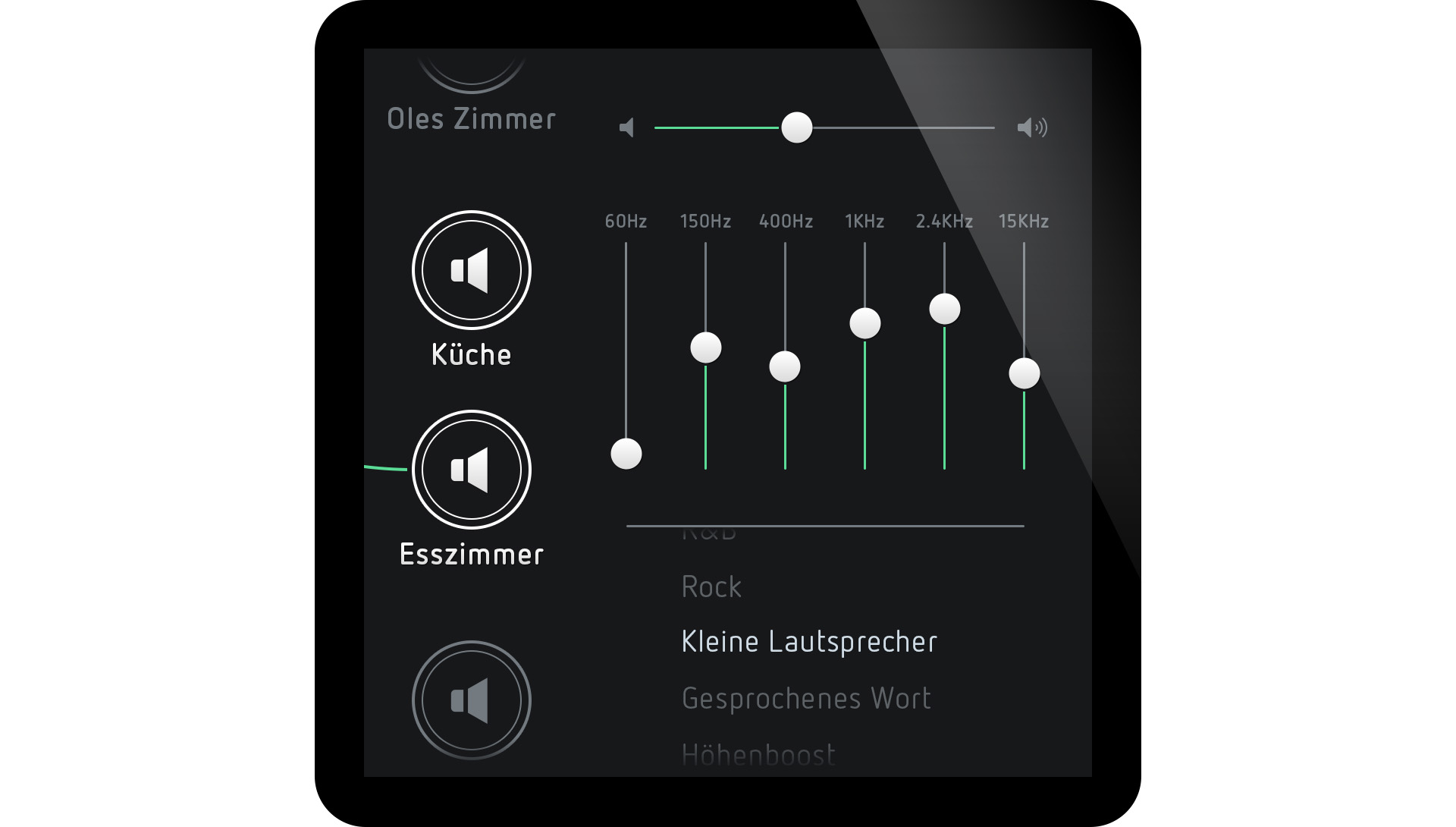Select the Kleine Lautsprecher preset

tap(809, 642)
